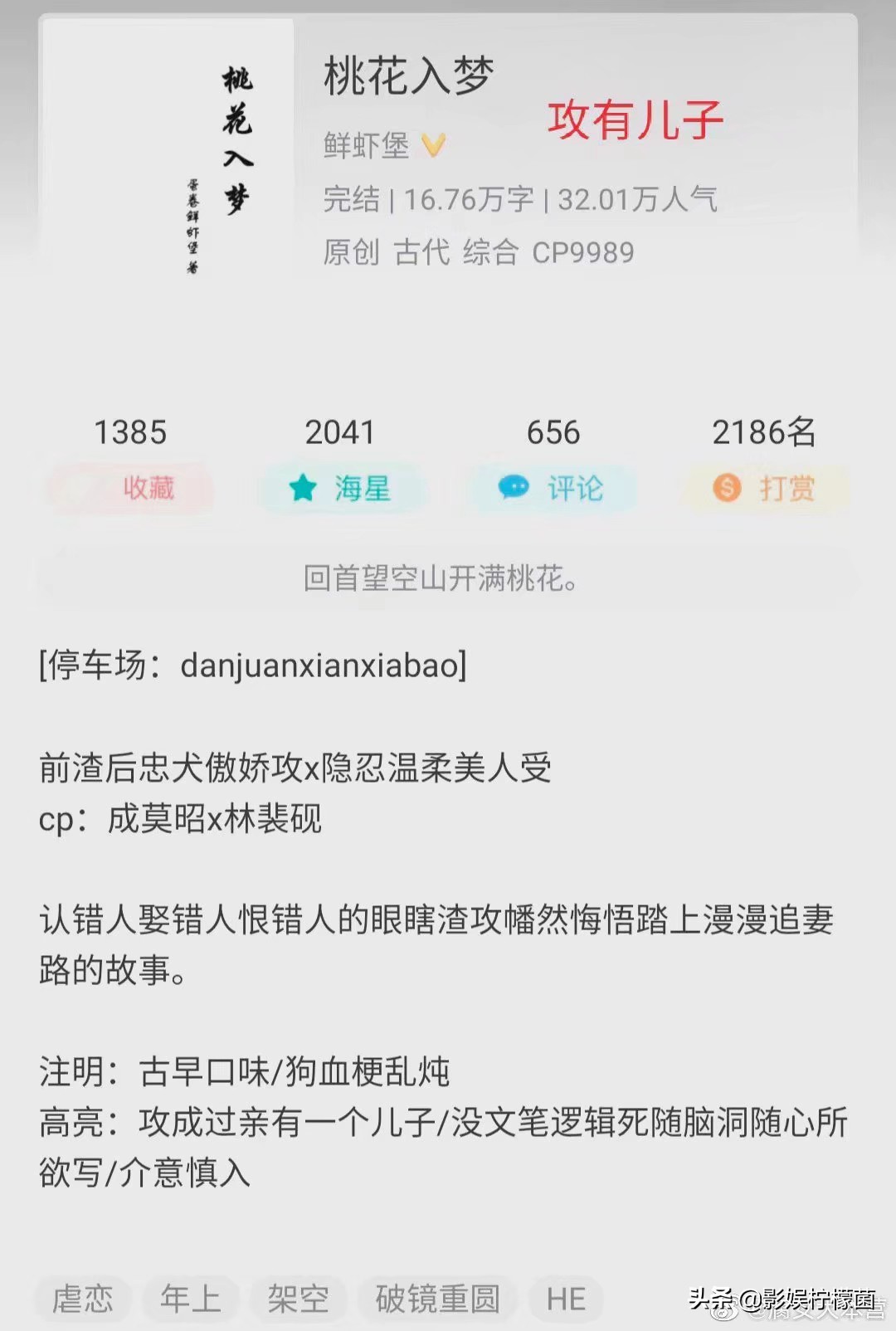Filter by the HE tag
The image size is (896, 1331).
566,1299
